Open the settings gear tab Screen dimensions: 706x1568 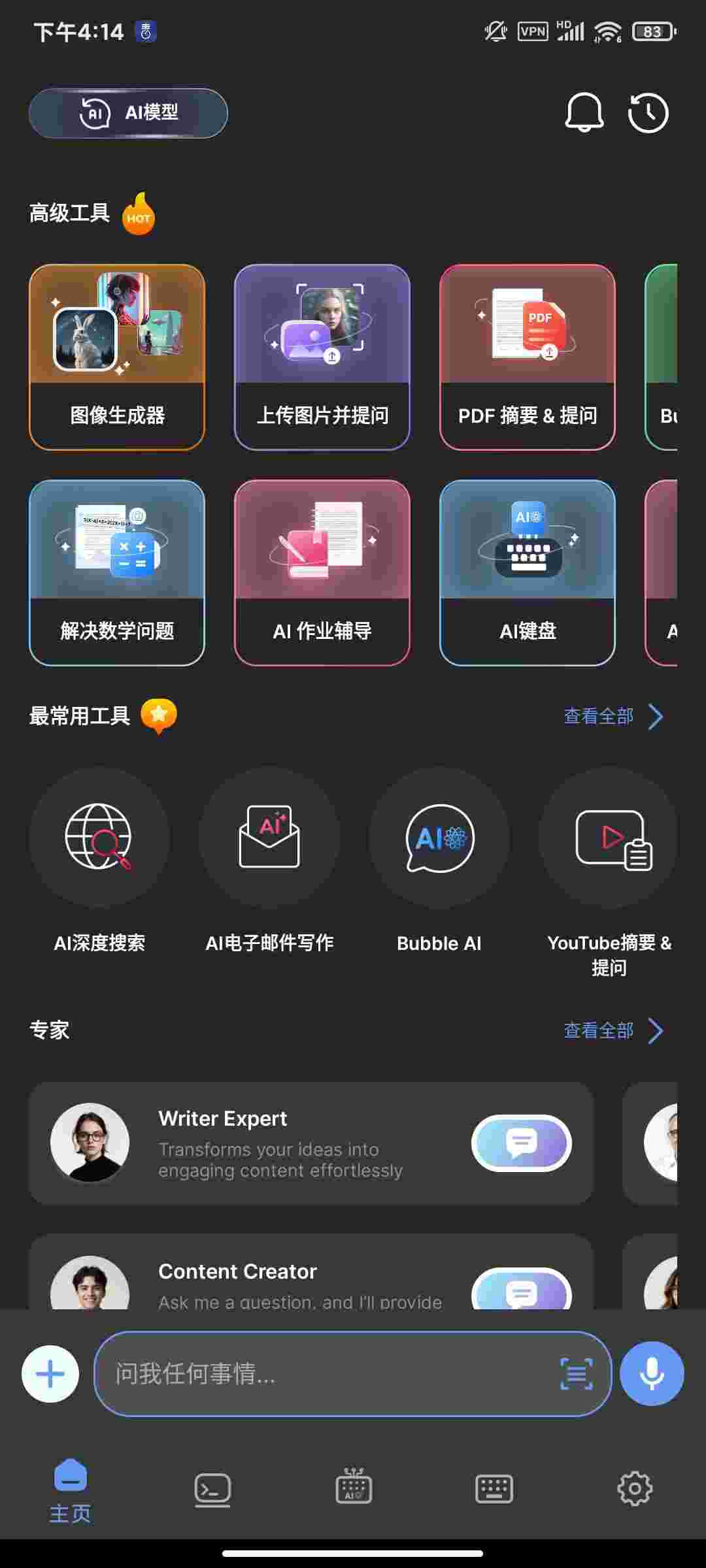(635, 1489)
